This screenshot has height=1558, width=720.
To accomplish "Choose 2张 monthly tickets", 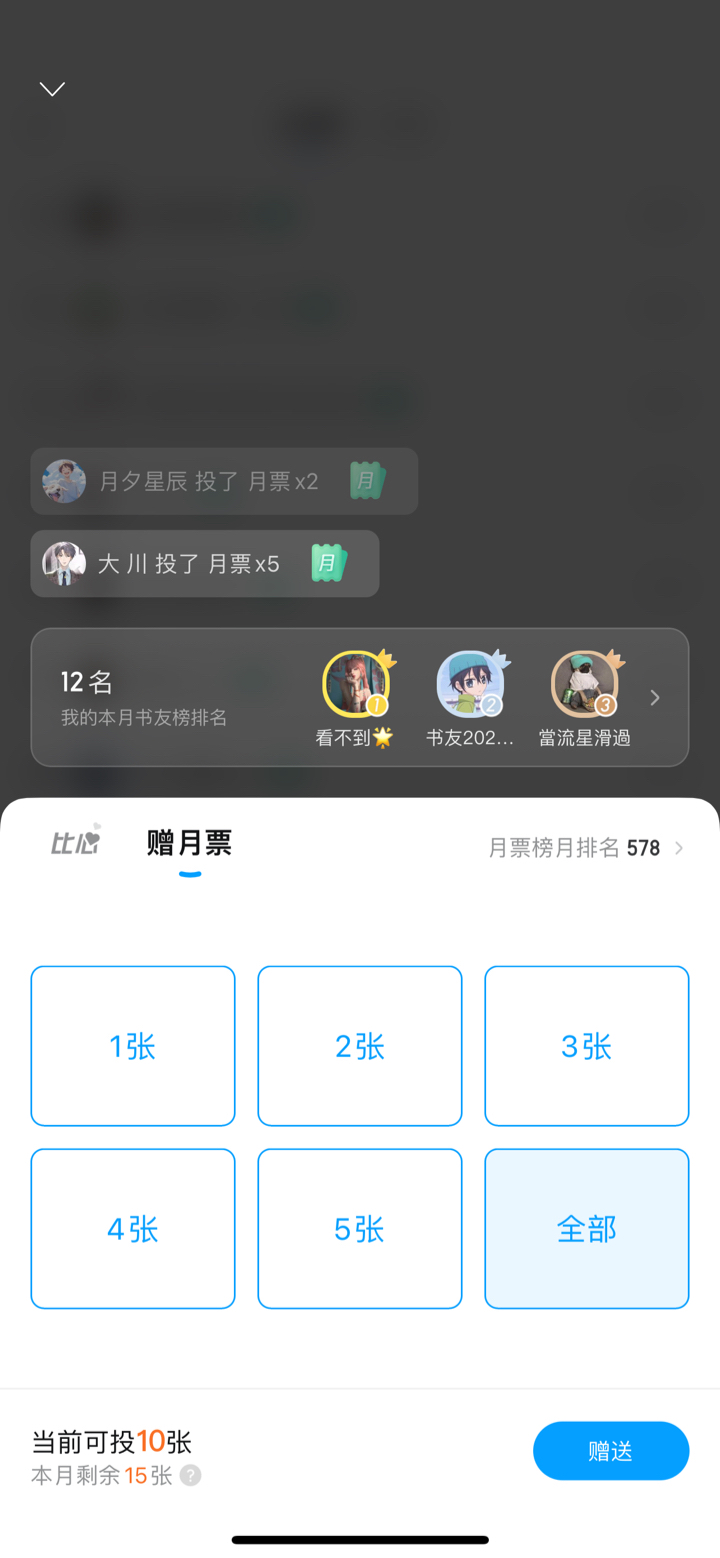I will (x=360, y=1046).
